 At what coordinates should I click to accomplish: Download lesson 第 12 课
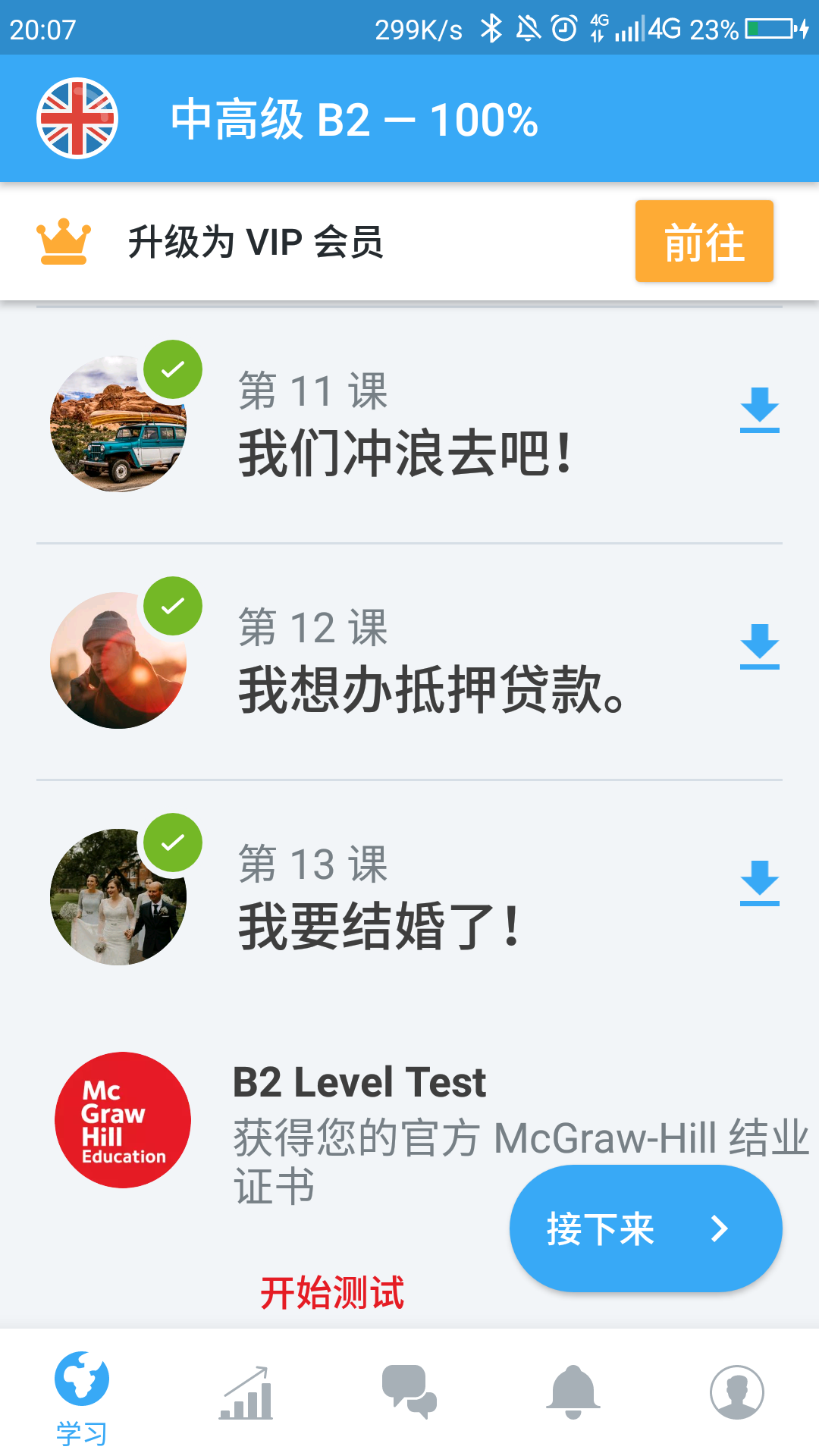click(x=759, y=646)
